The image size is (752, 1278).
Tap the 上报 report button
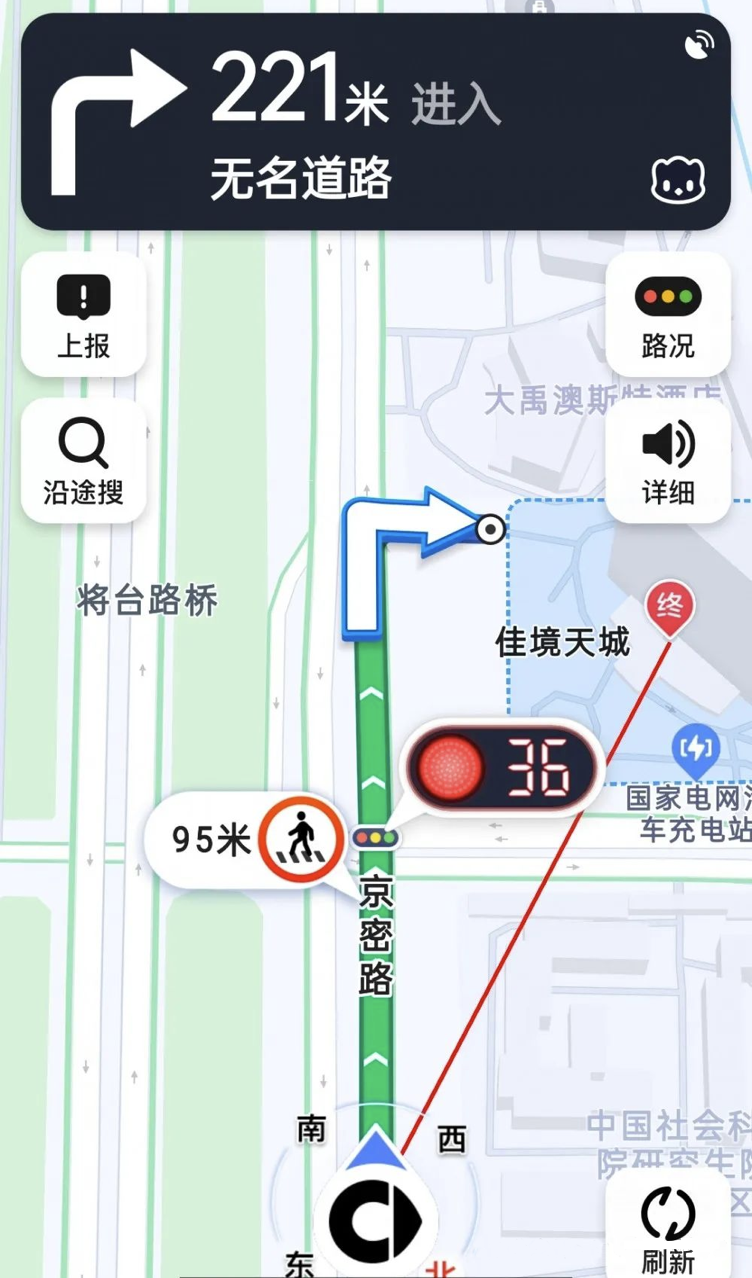(84, 315)
